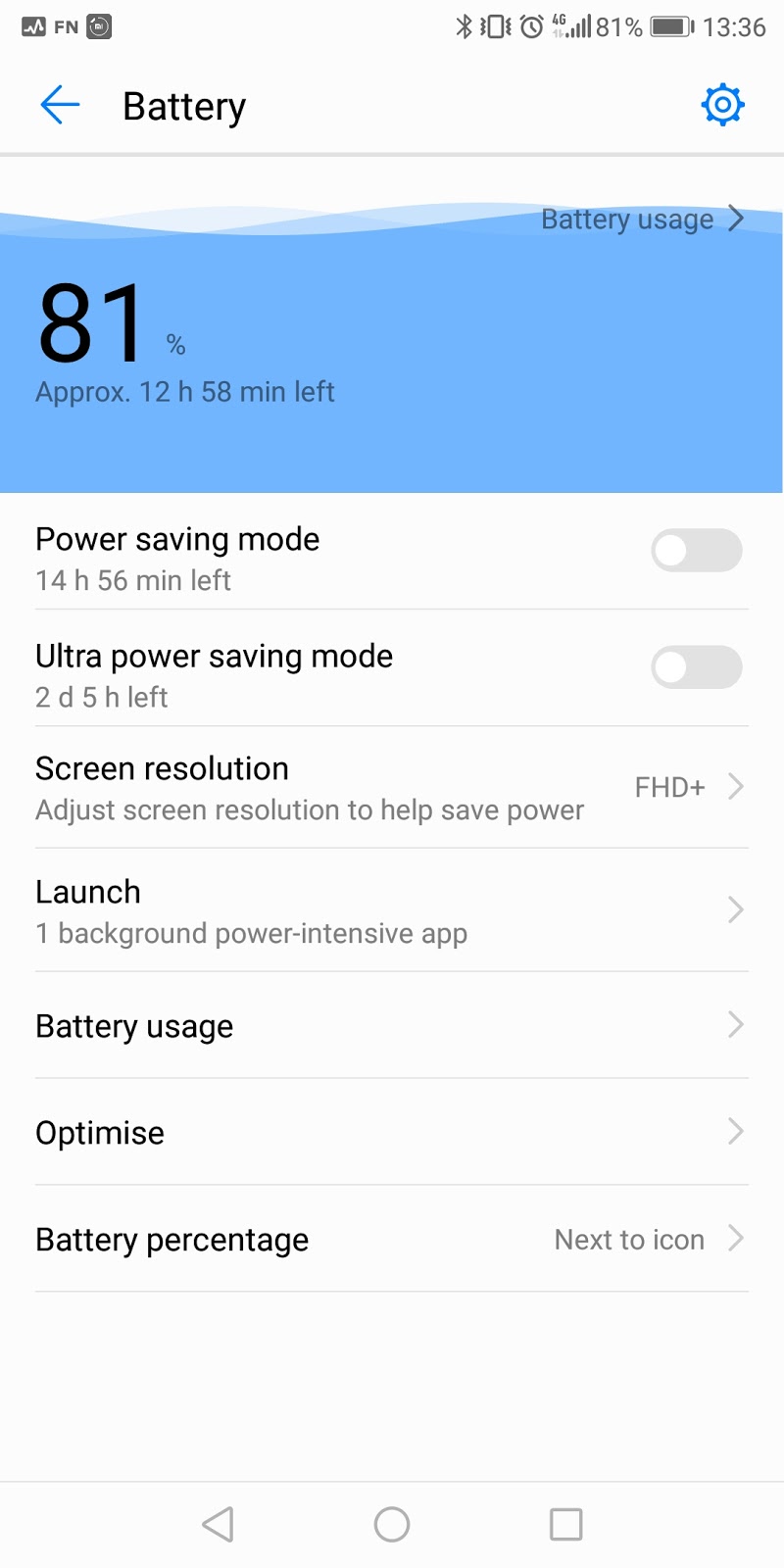Enable Power saving mode

[x=696, y=551]
